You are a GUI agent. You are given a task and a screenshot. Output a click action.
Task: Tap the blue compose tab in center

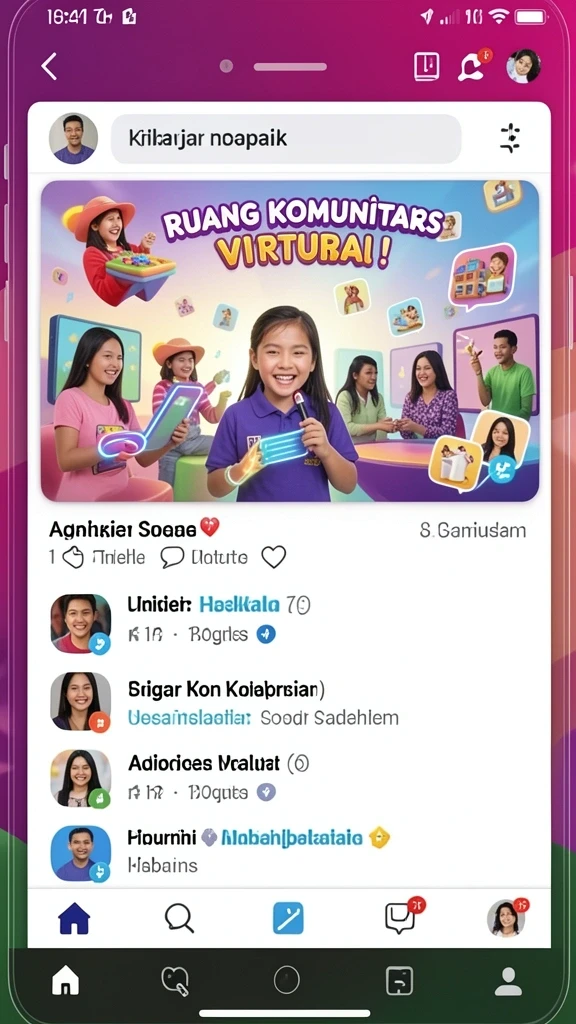coord(288,920)
